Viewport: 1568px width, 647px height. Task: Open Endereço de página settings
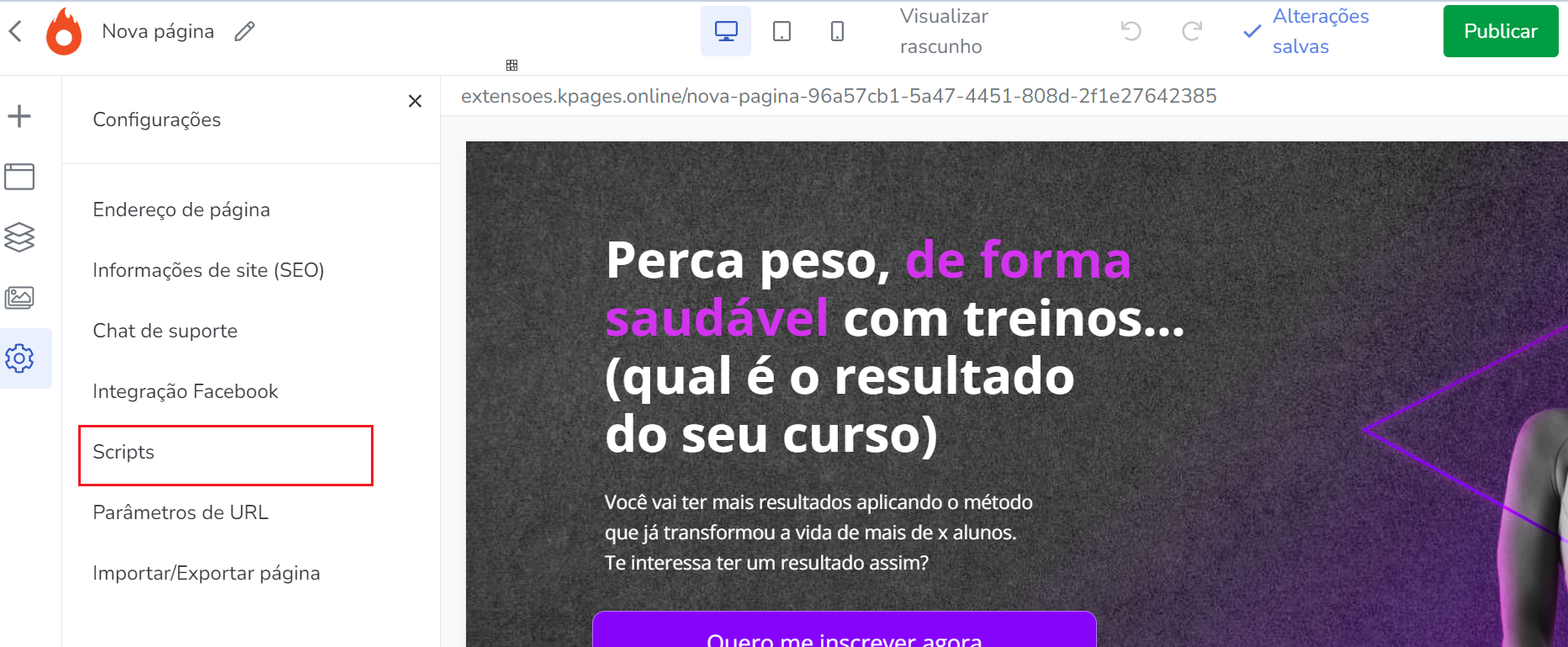181,209
